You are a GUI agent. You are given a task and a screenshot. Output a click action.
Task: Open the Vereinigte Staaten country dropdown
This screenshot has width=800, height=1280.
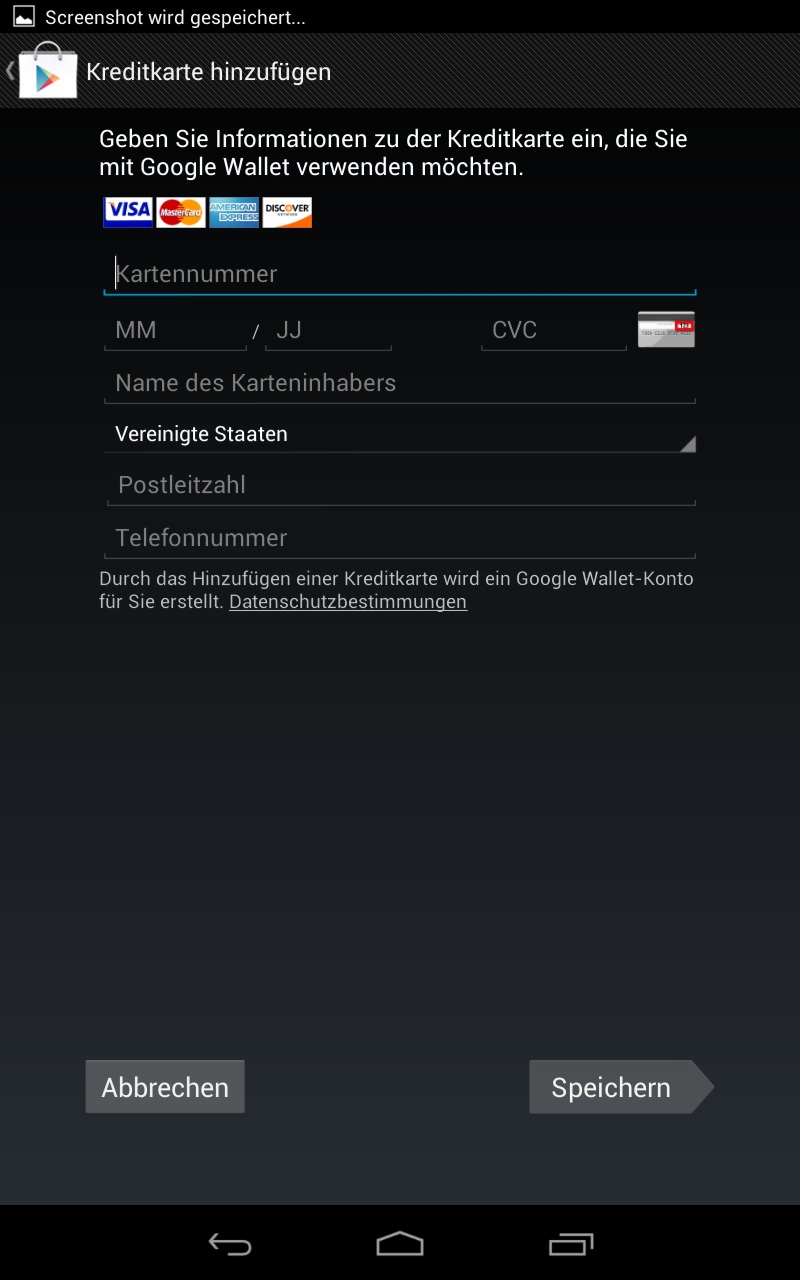pyautogui.click(x=400, y=434)
